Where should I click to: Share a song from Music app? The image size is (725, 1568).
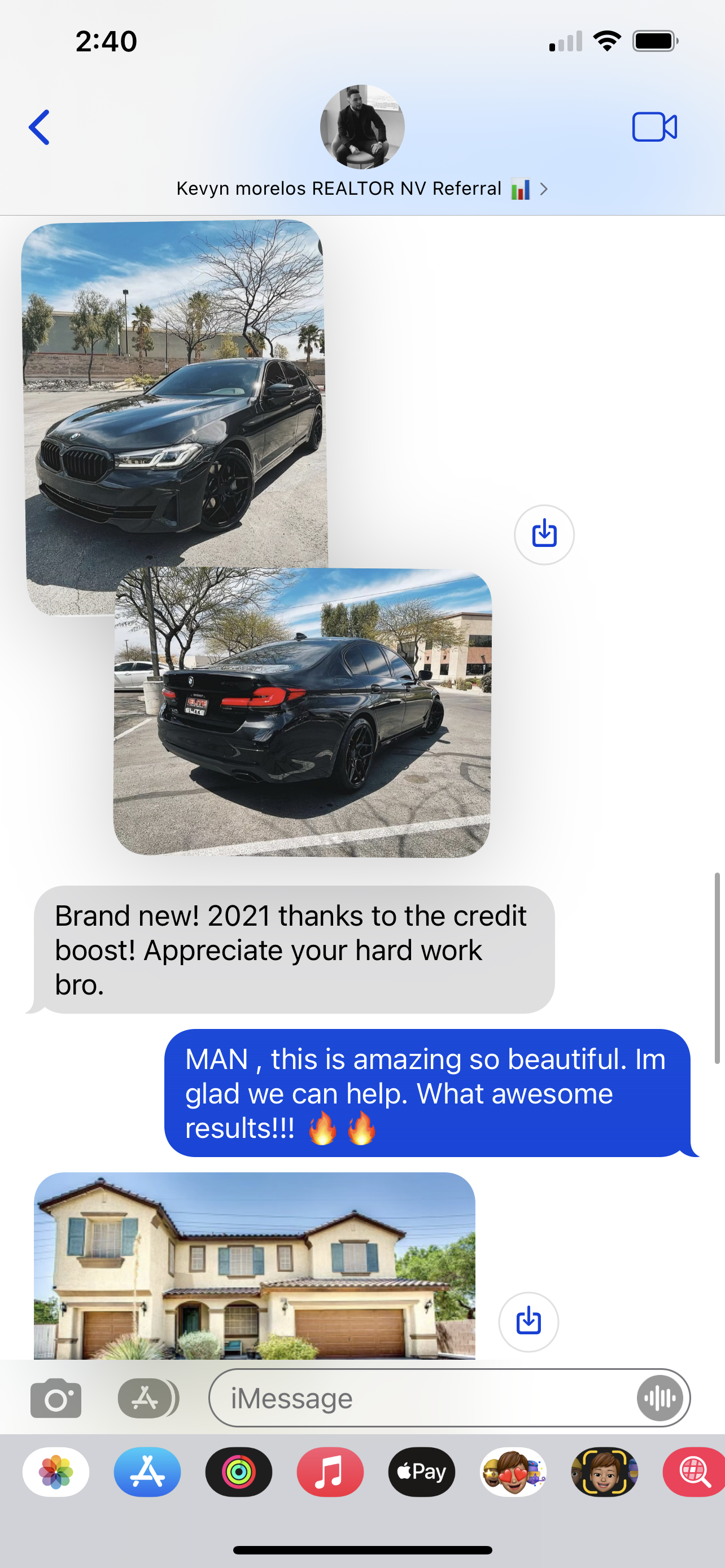point(330,1472)
